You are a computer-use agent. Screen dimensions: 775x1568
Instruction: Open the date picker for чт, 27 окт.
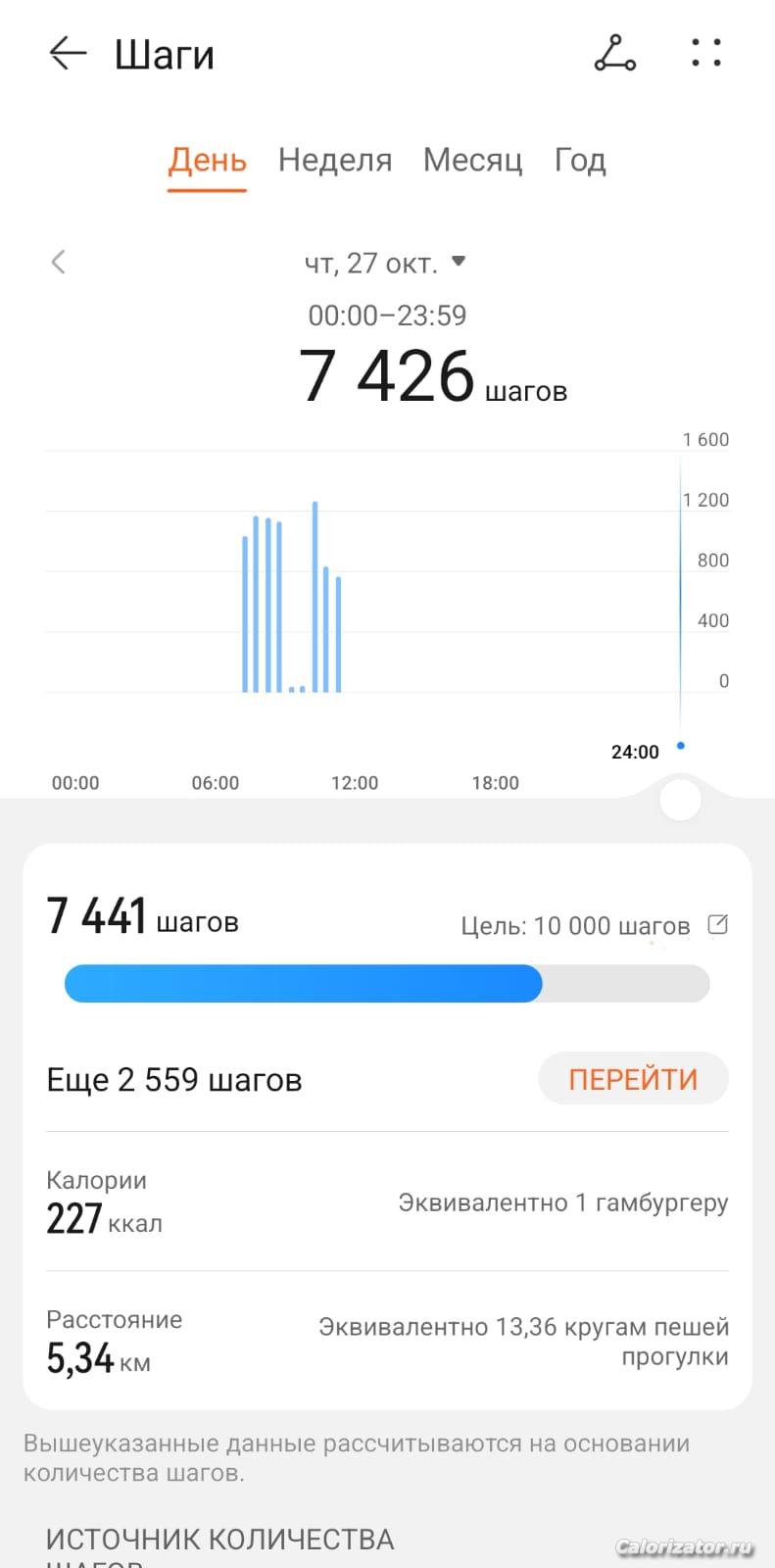384,263
